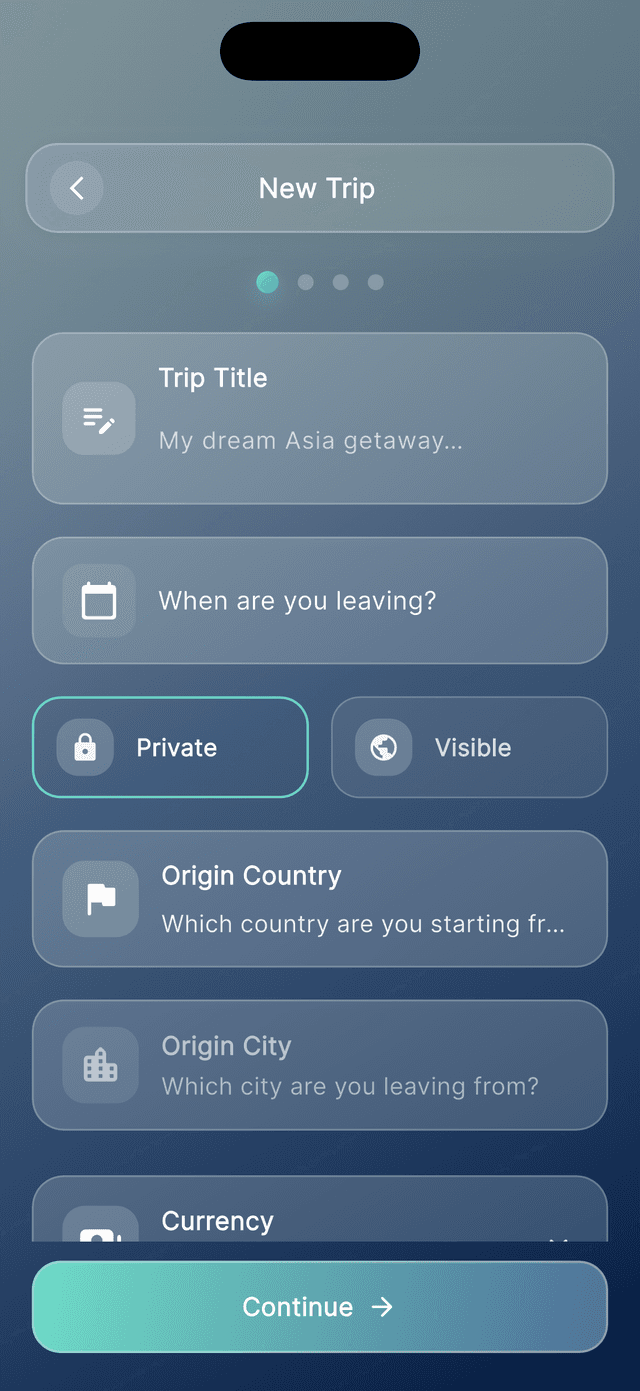Open the departure date picker
This screenshot has height=1391, width=640.
point(320,601)
